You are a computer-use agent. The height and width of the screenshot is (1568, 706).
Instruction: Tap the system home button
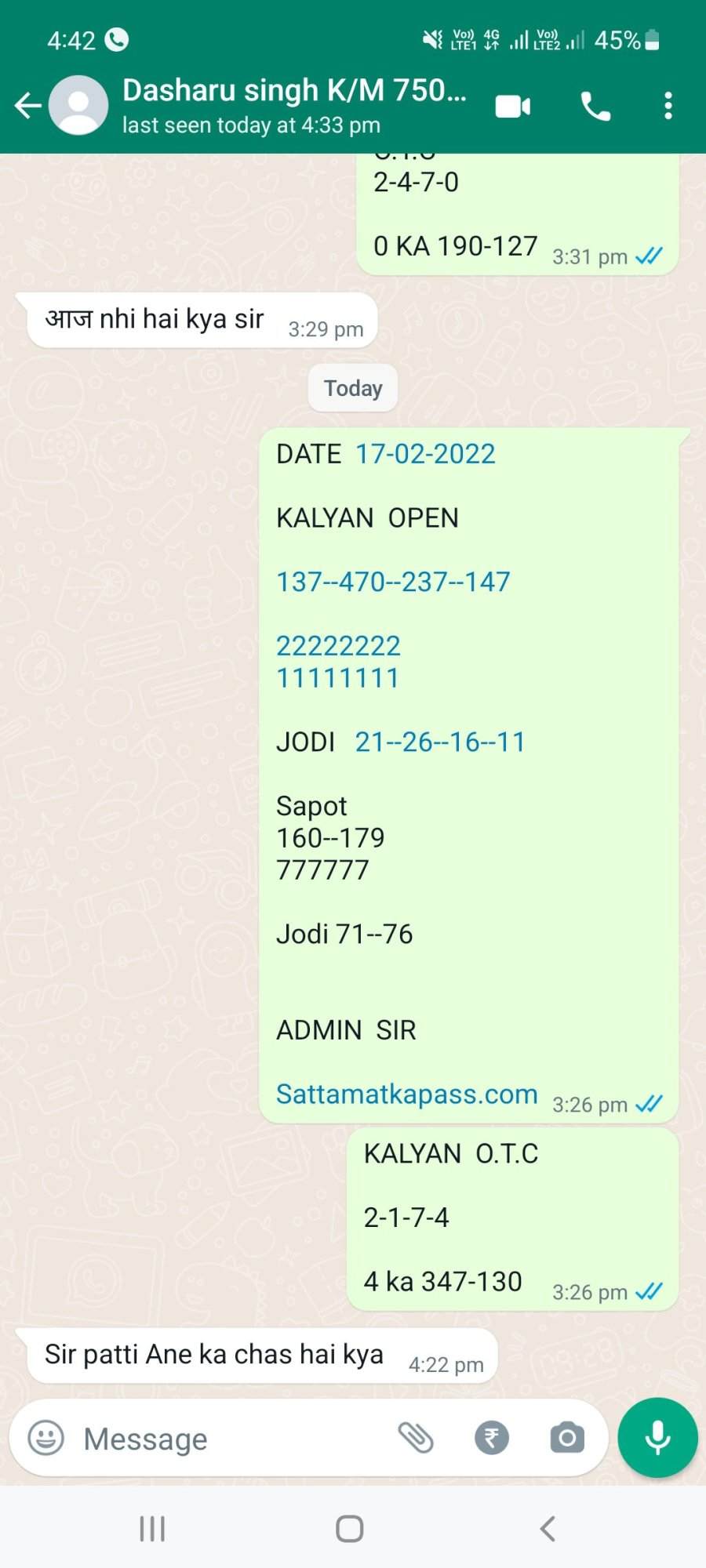click(x=350, y=1529)
